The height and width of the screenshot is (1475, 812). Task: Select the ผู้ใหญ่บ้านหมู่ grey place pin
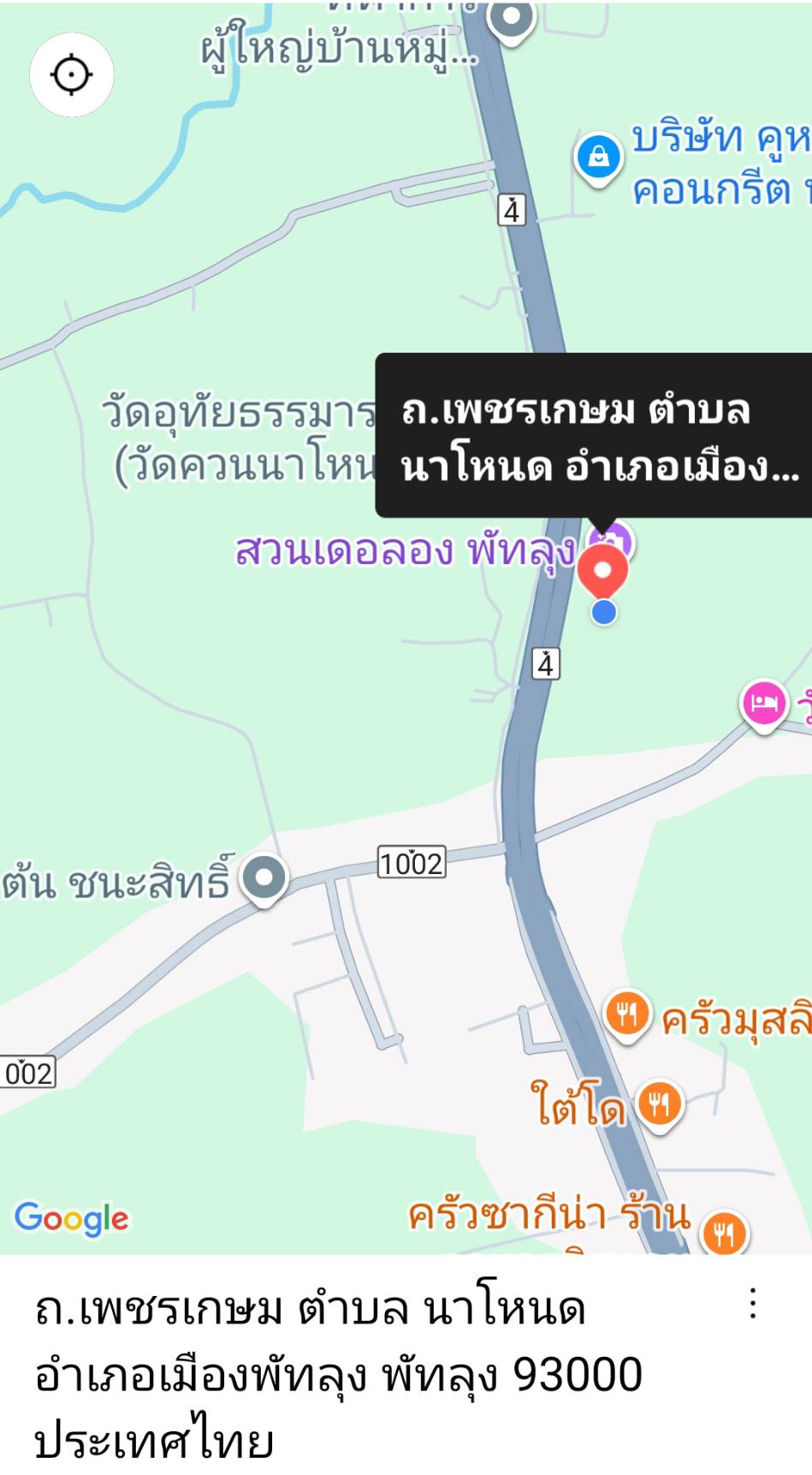coord(512,17)
